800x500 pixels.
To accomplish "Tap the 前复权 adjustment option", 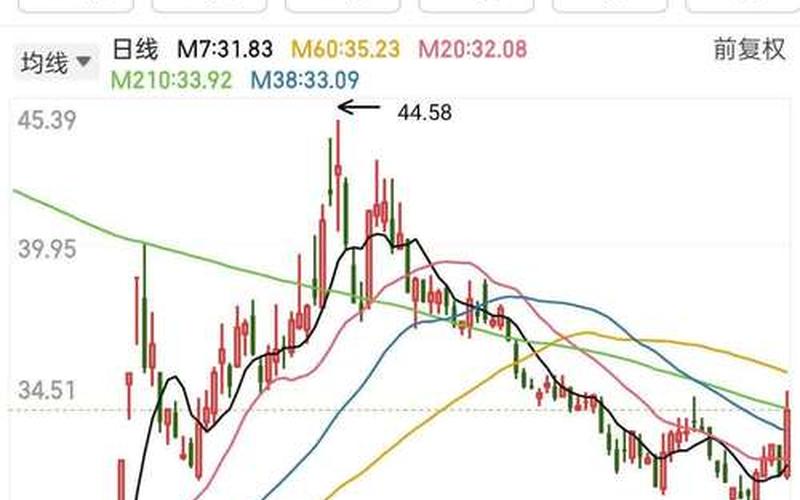I will [749, 50].
